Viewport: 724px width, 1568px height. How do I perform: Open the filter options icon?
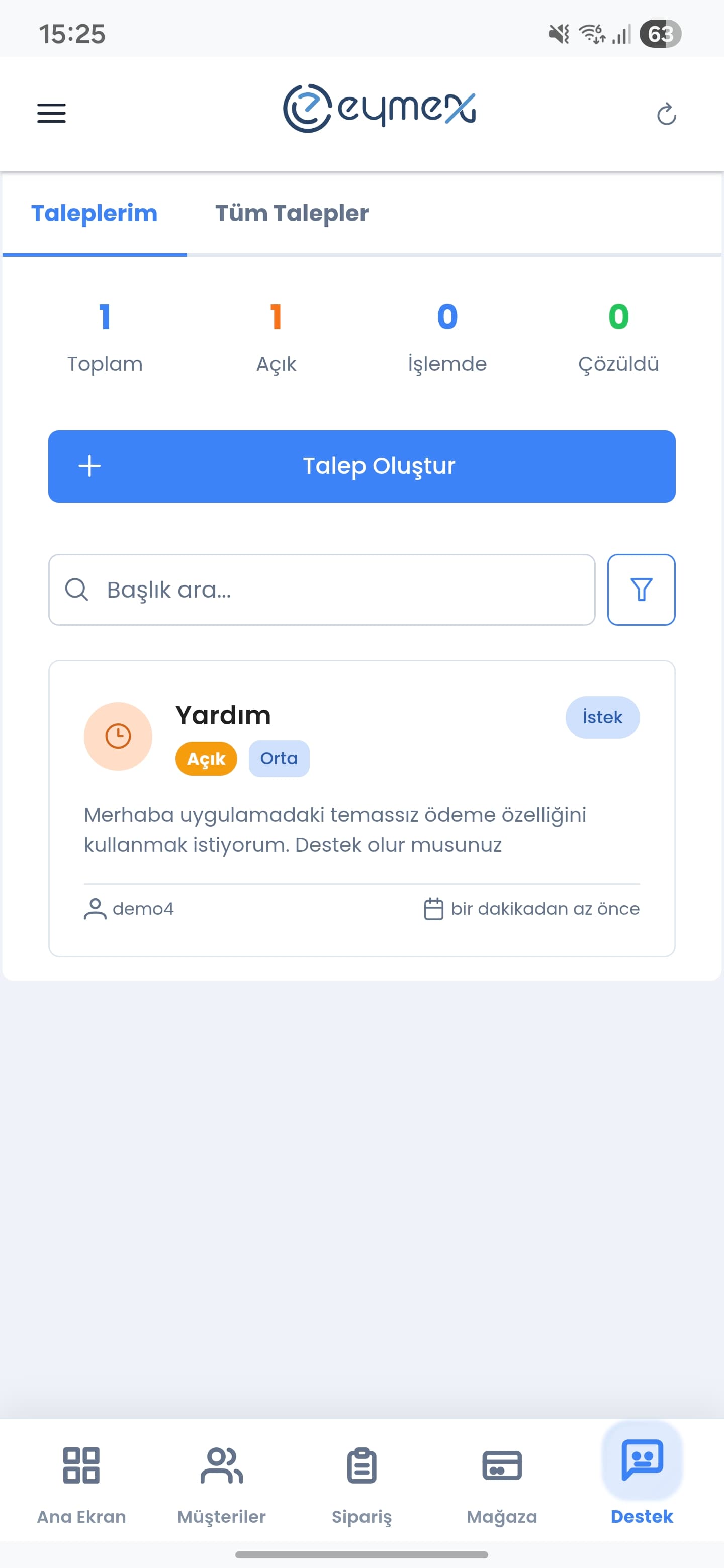641,589
